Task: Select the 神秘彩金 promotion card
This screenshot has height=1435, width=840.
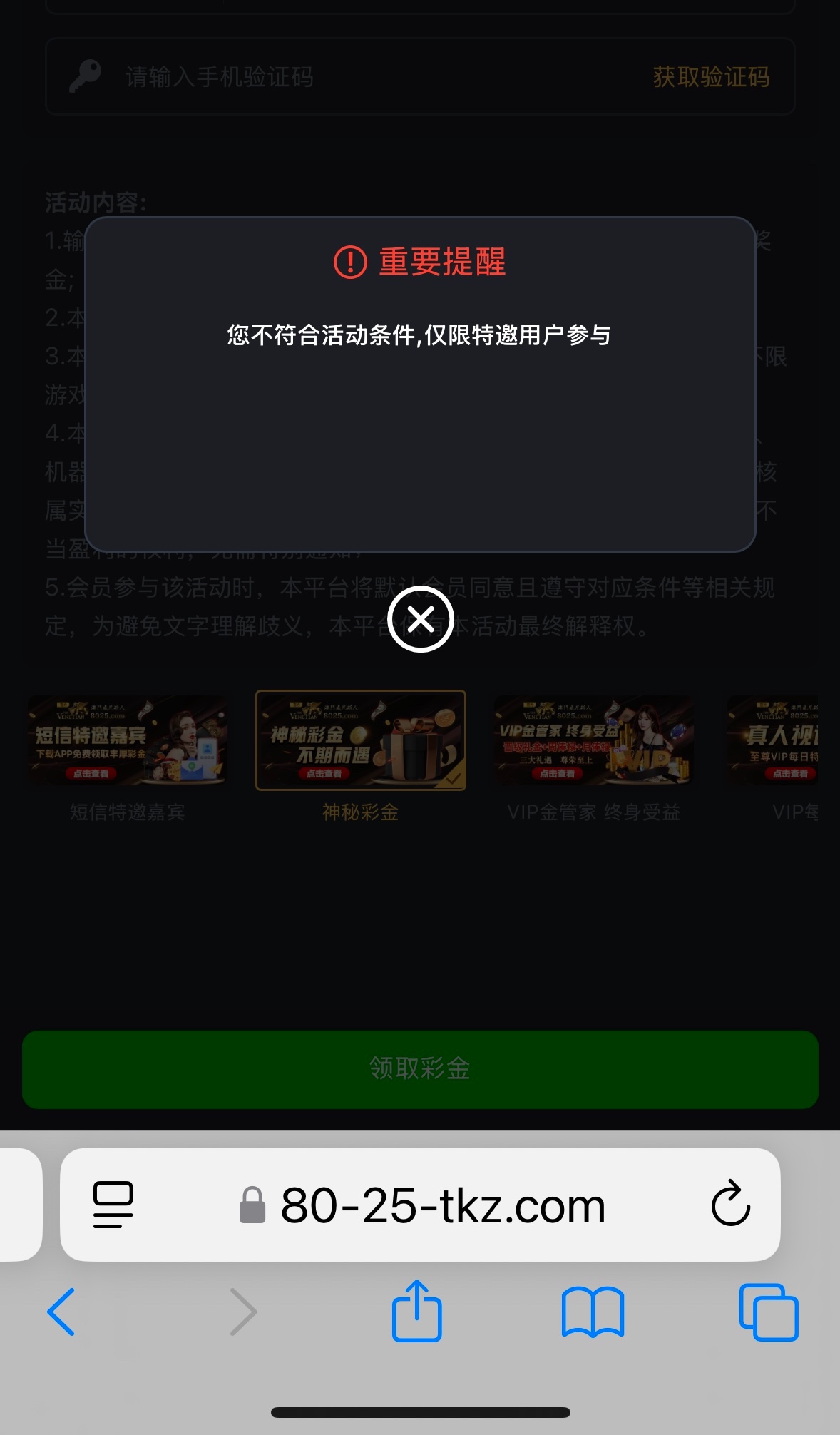Action: [361, 741]
